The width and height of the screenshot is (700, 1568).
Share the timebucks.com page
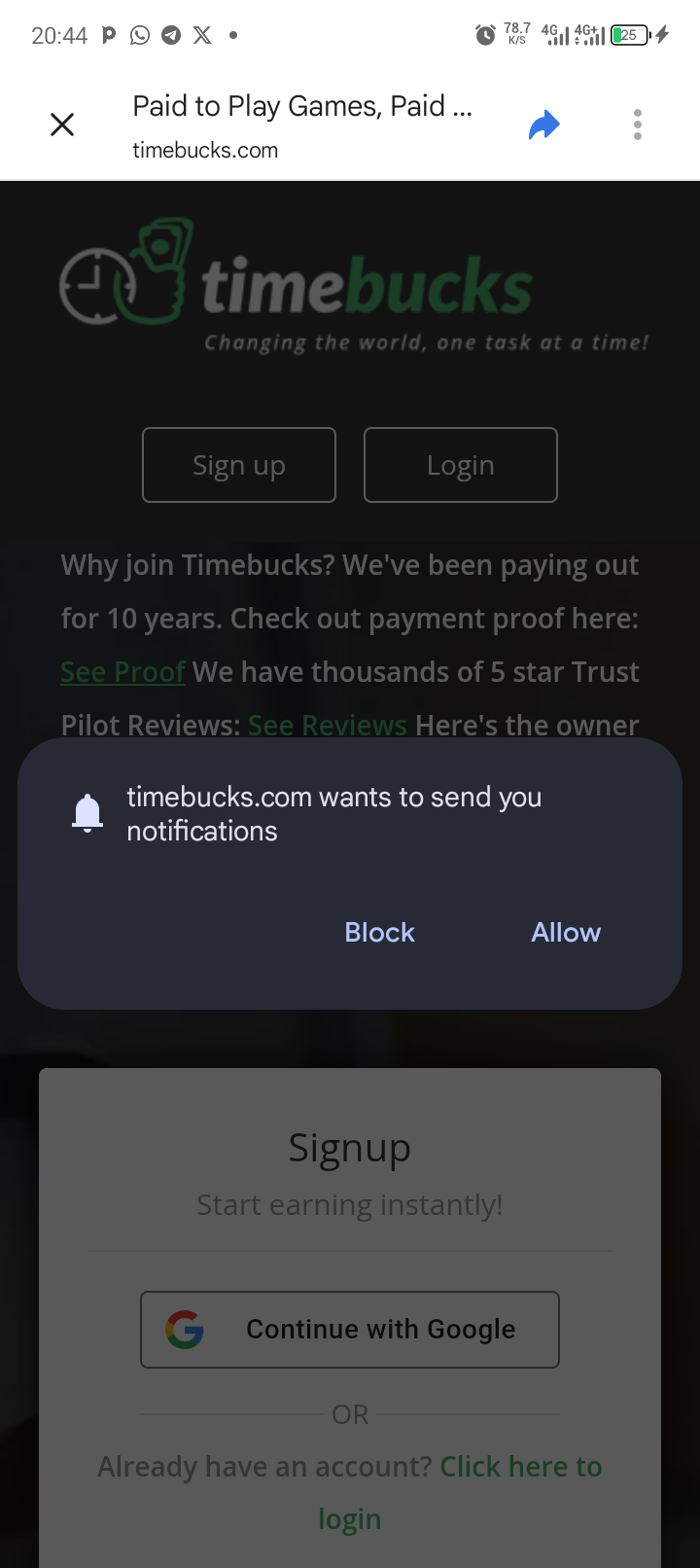tap(544, 125)
